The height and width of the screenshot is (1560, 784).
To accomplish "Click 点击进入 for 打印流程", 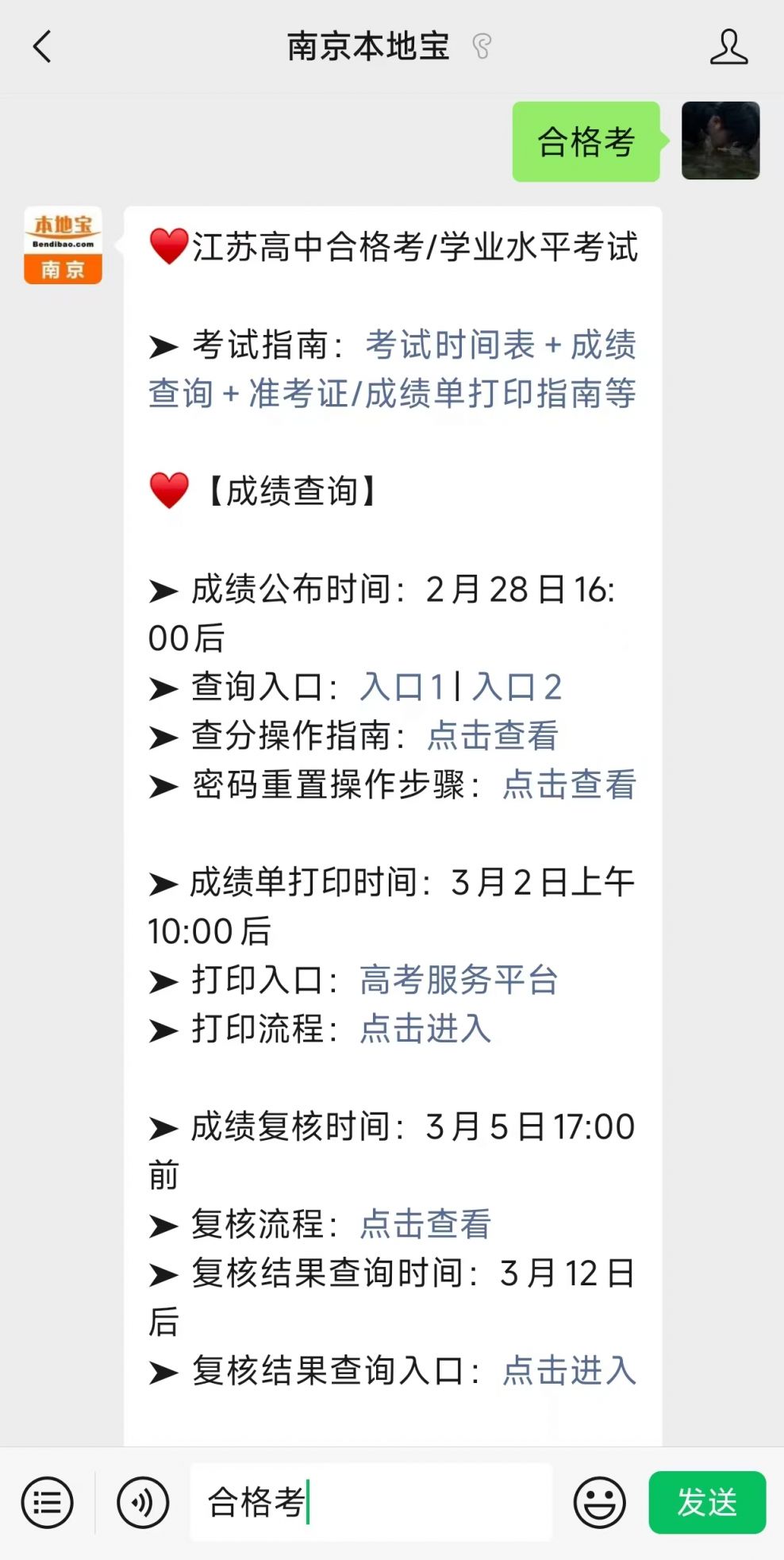I will [425, 1030].
